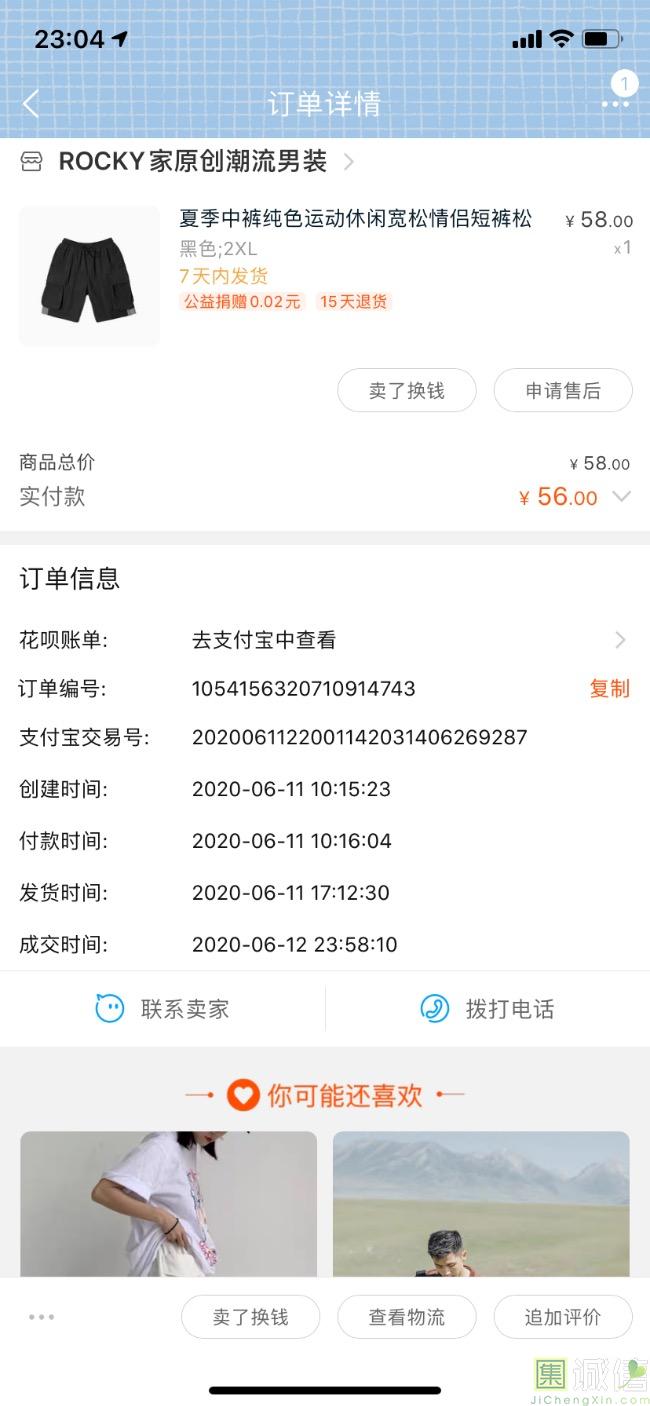650x1406 pixels.
Task: Tap the bottom bar 卖了换钱 button
Action: pos(250,1317)
